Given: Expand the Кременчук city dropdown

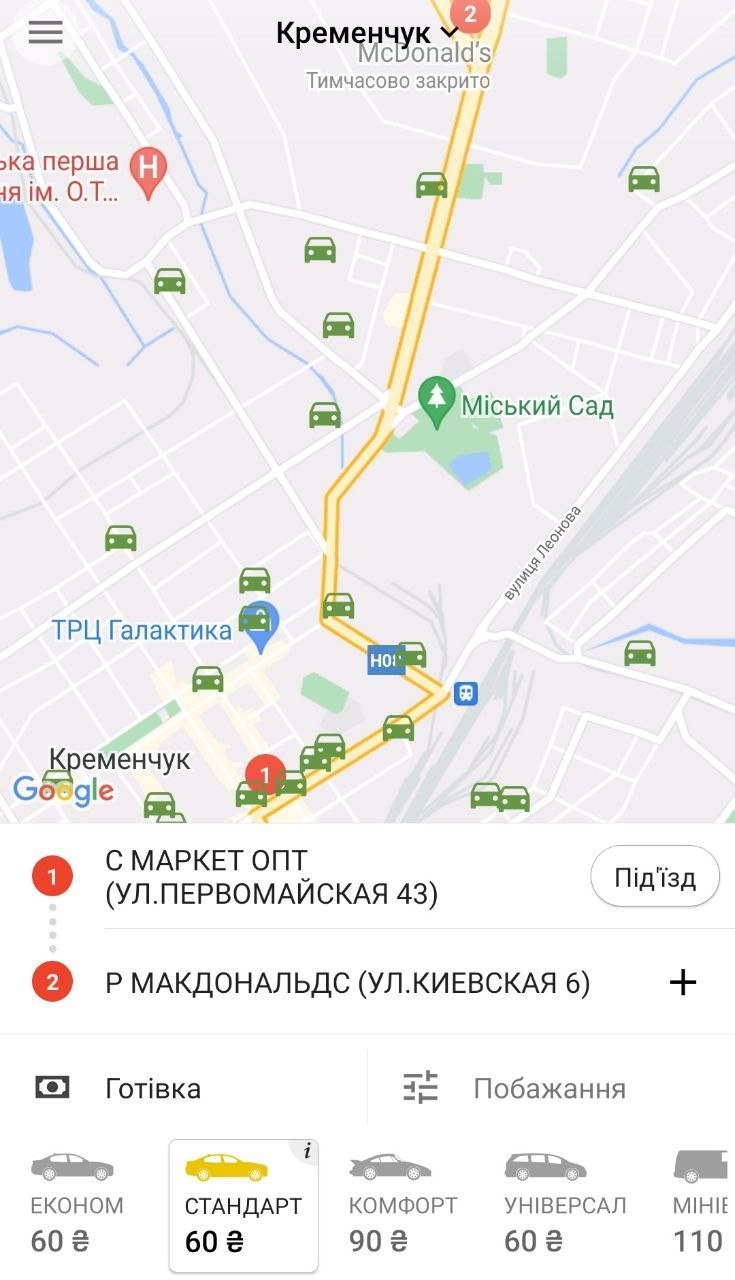Looking at the screenshot, I should (365, 33).
